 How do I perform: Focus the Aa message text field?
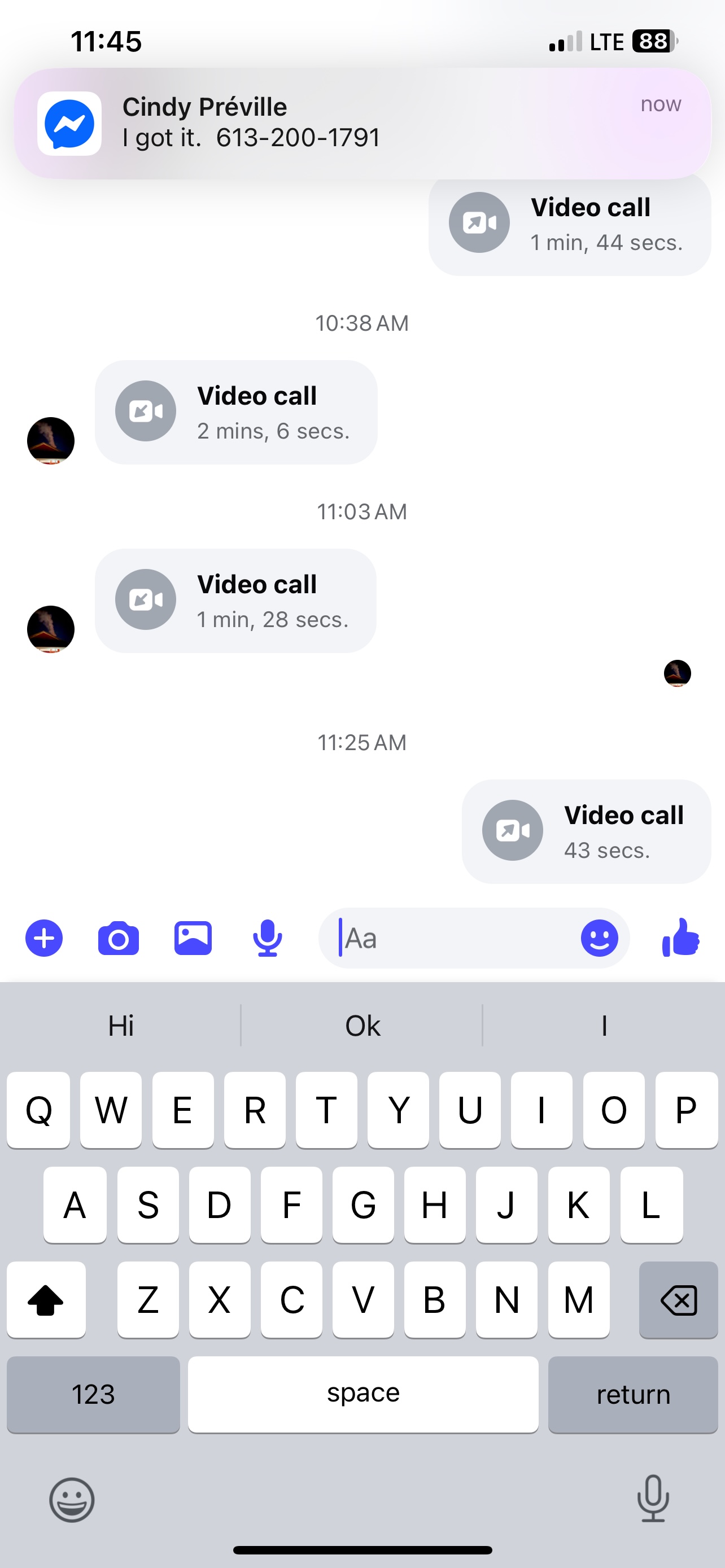tap(451, 938)
